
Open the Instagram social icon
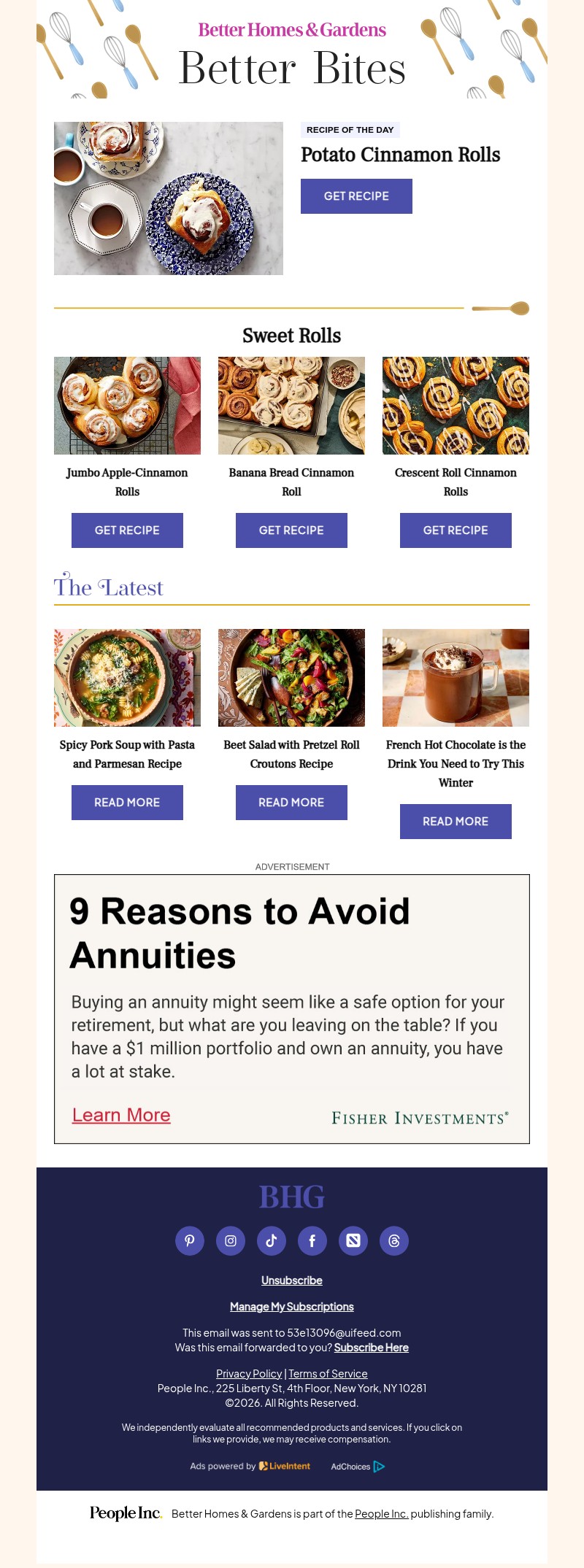(x=231, y=1240)
